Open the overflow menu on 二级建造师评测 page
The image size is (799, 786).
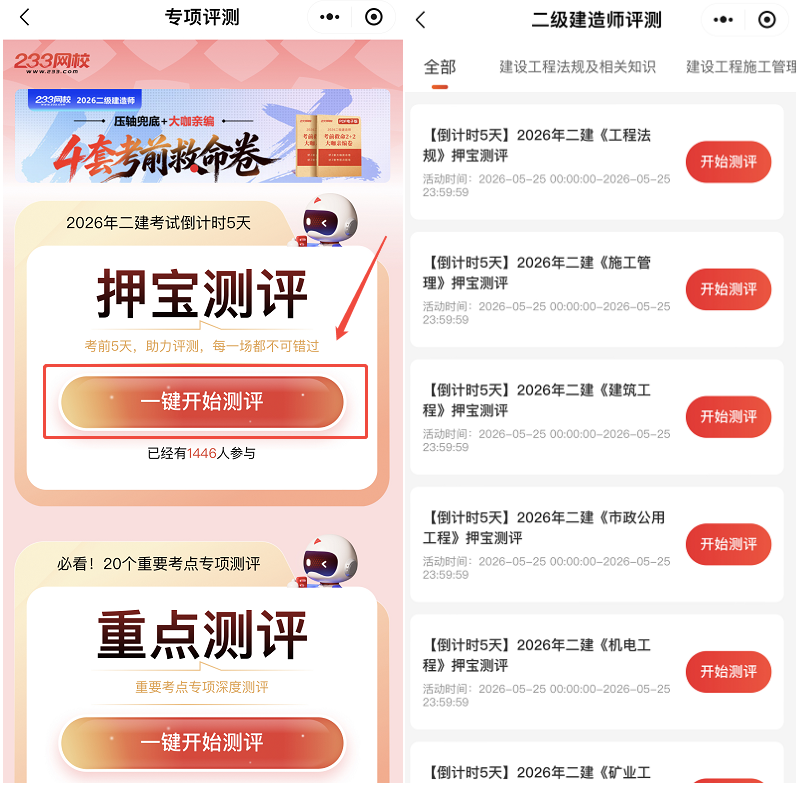(x=723, y=20)
